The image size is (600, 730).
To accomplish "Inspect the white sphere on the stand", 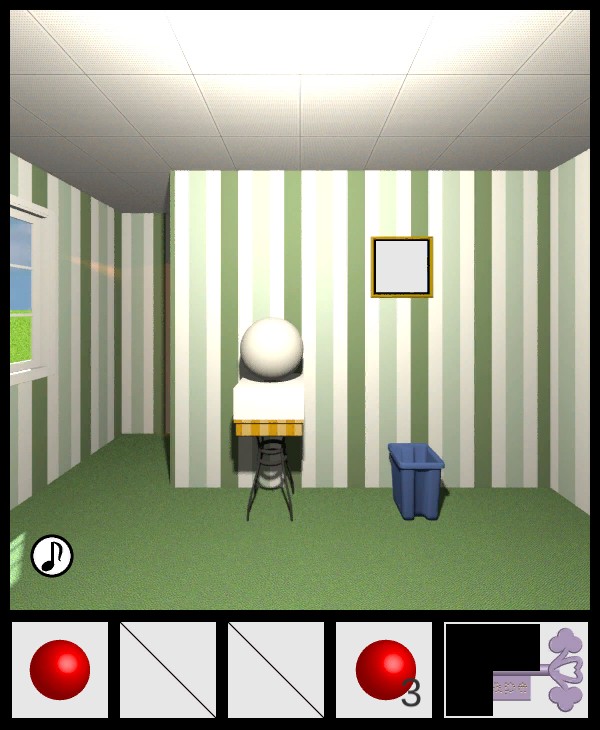I will pyautogui.click(x=271, y=349).
